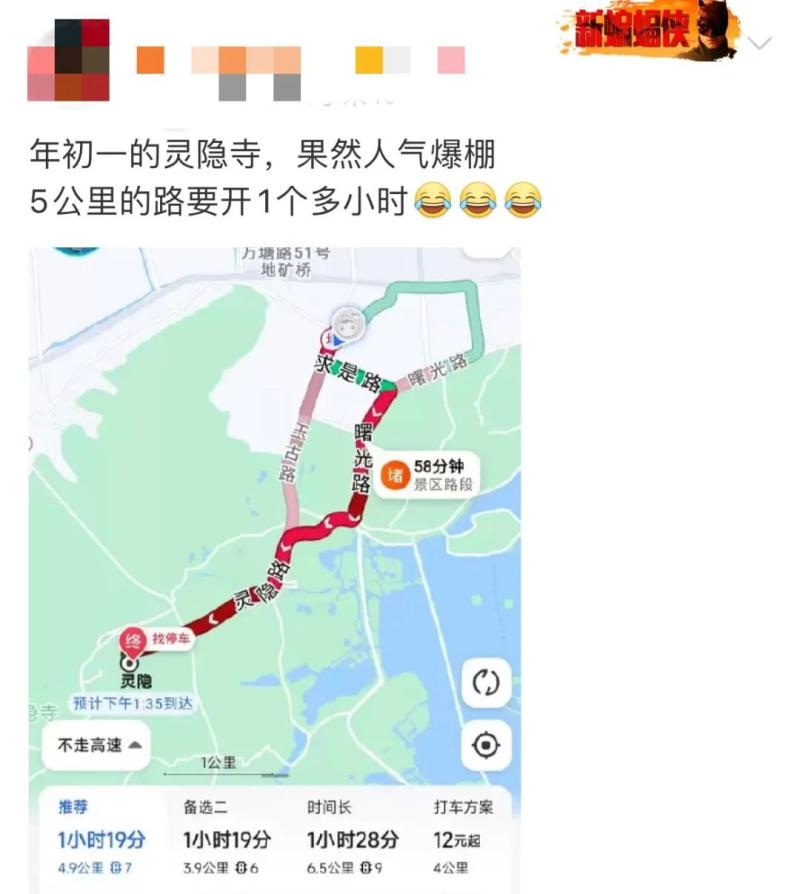This screenshot has width=800, height=894.
Task: Tap the my-location crosshair icon
Action: click(x=485, y=746)
